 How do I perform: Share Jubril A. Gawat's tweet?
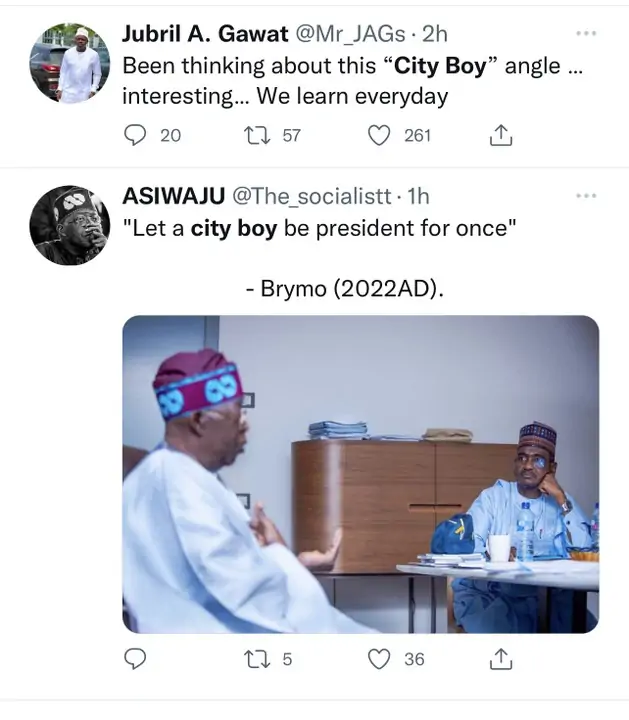501,135
